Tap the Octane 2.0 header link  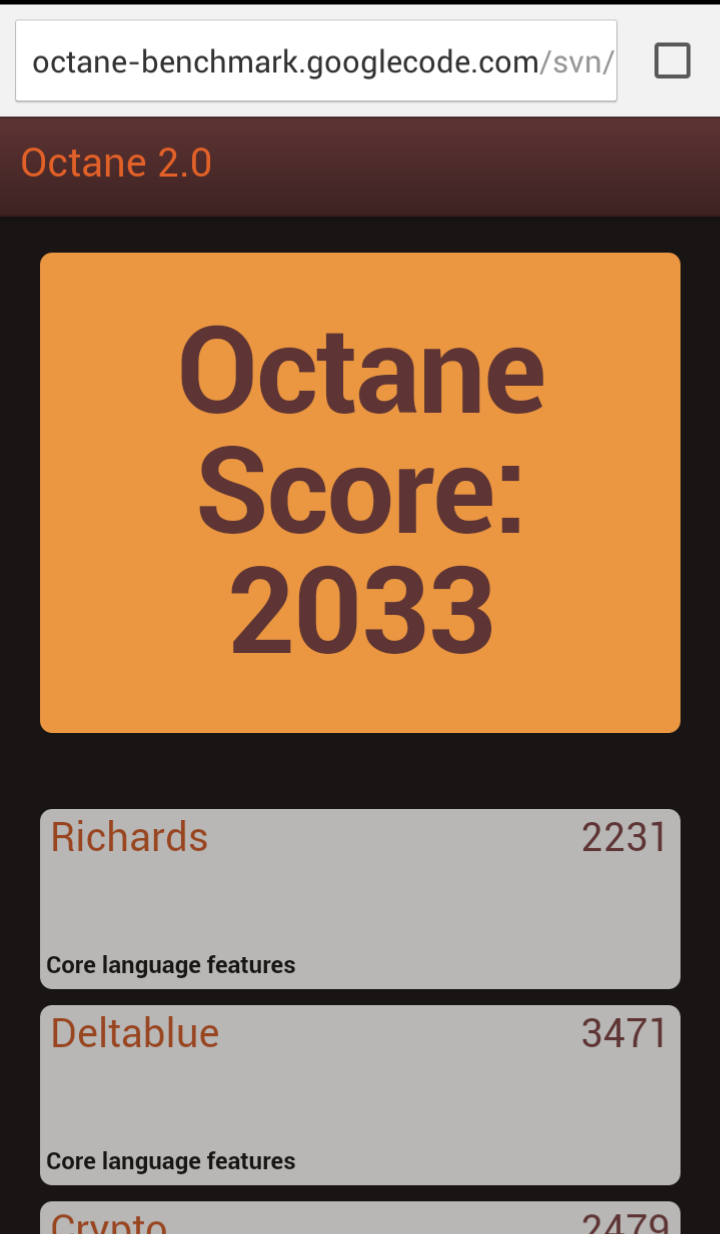click(x=116, y=163)
